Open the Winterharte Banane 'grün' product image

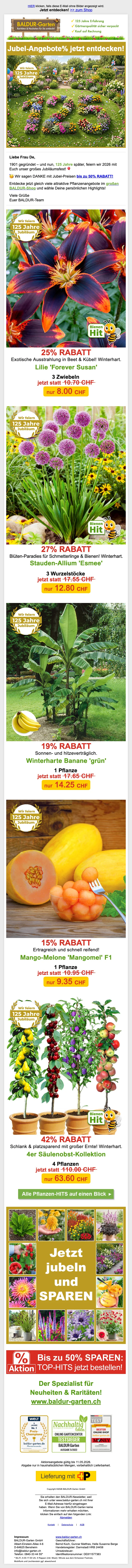click(x=66, y=672)
